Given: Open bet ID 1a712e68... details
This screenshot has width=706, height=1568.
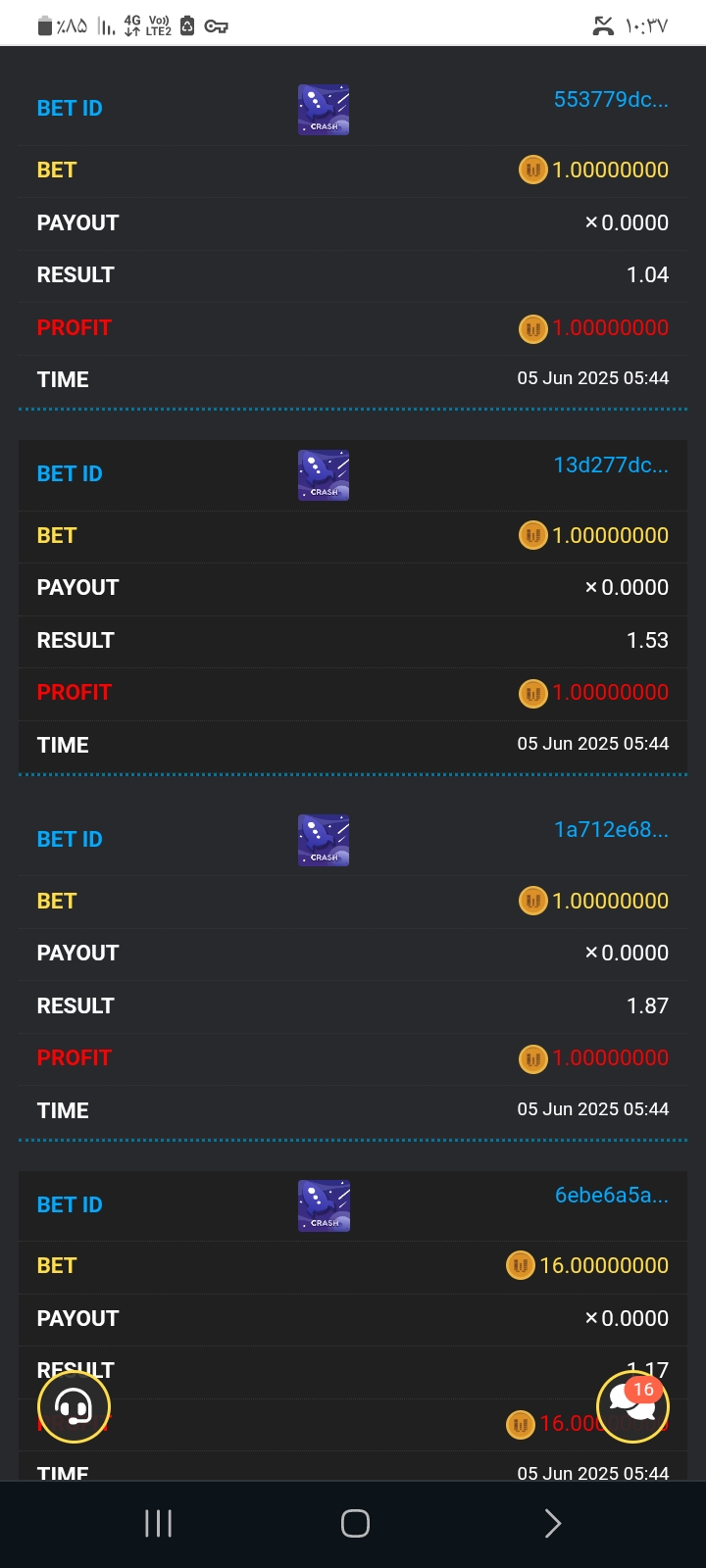Looking at the screenshot, I should 611,830.
